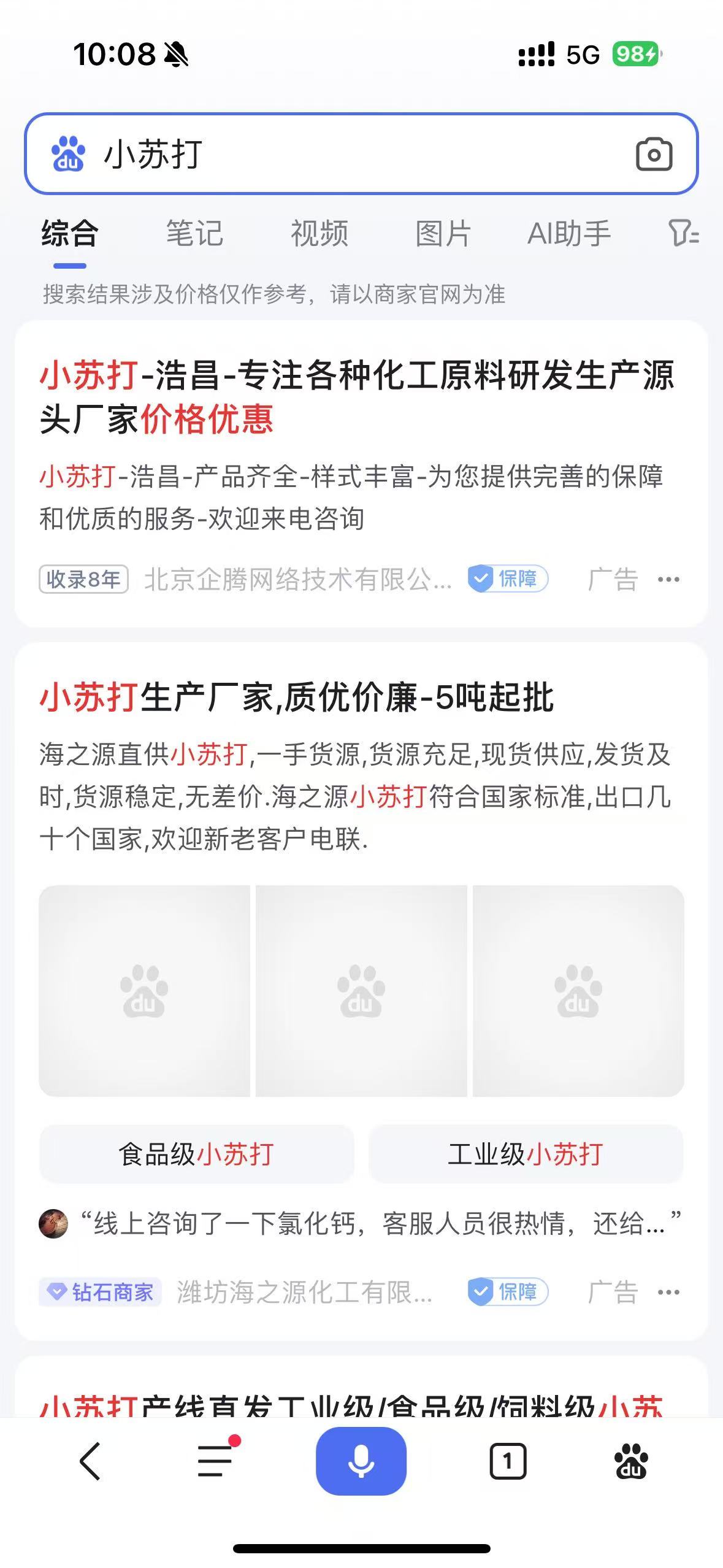Open the search filter icon

(683, 234)
